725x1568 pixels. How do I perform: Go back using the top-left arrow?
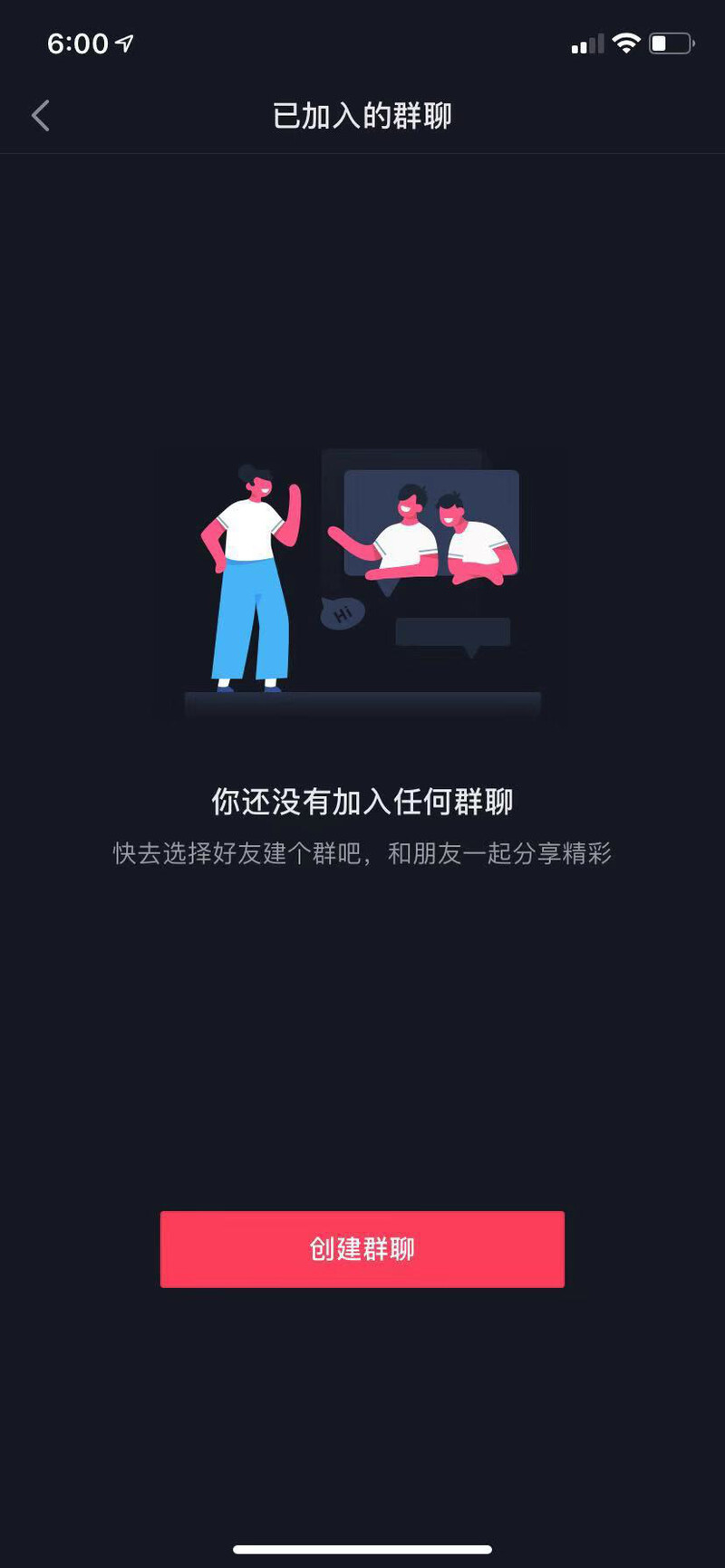coord(41,116)
